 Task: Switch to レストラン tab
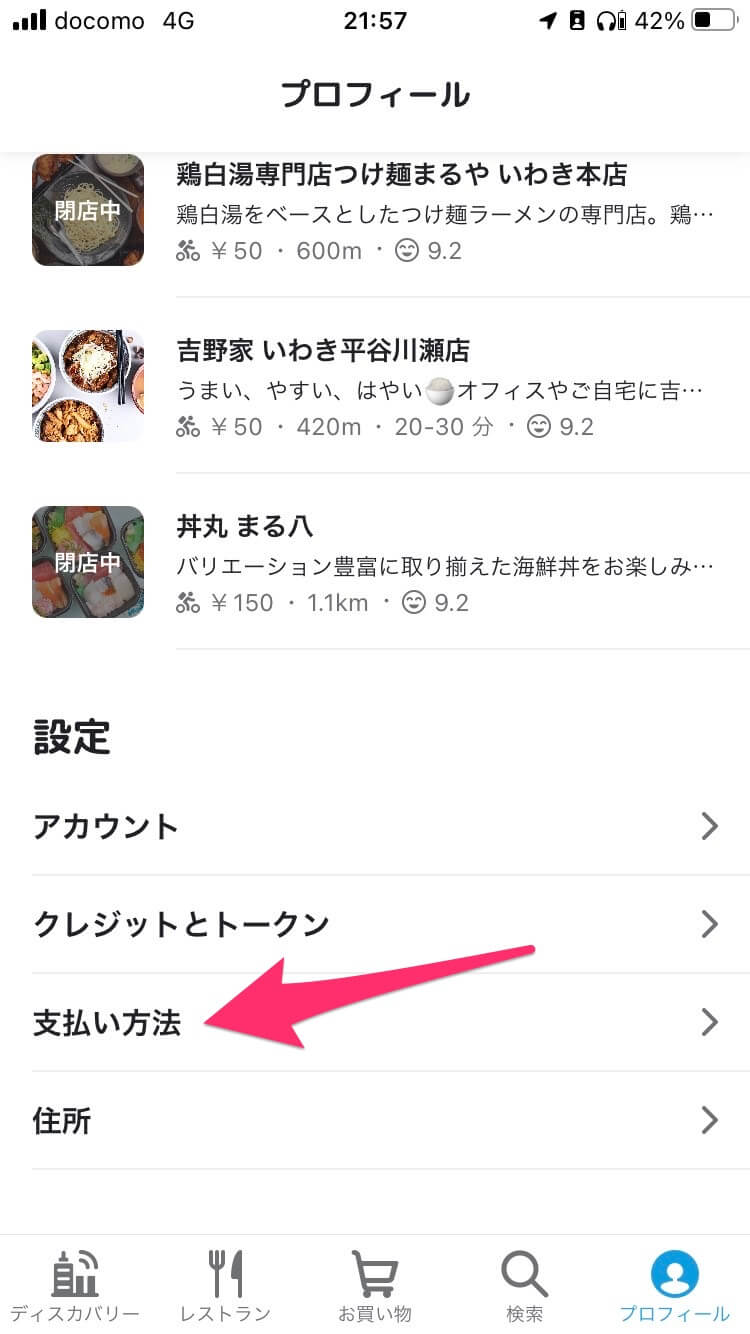(225, 1286)
